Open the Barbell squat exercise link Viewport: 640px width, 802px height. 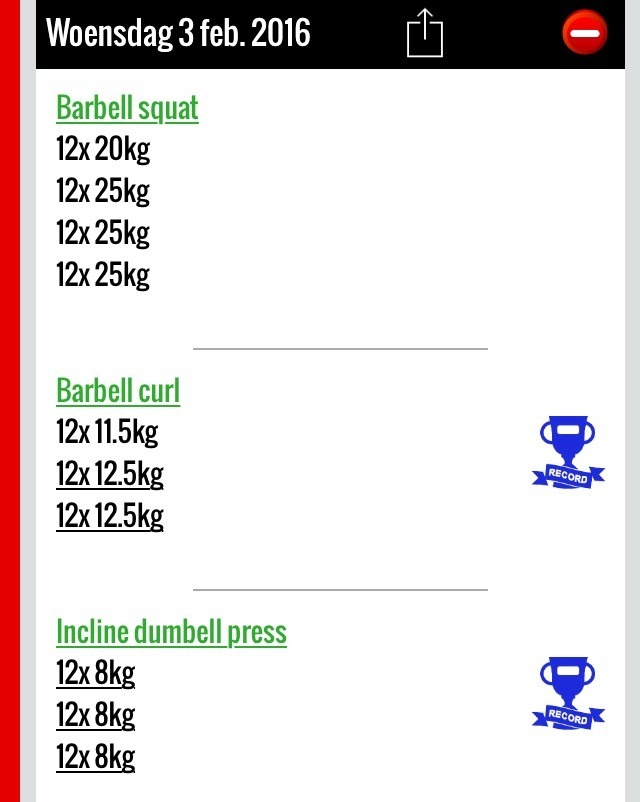(x=127, y=108)
